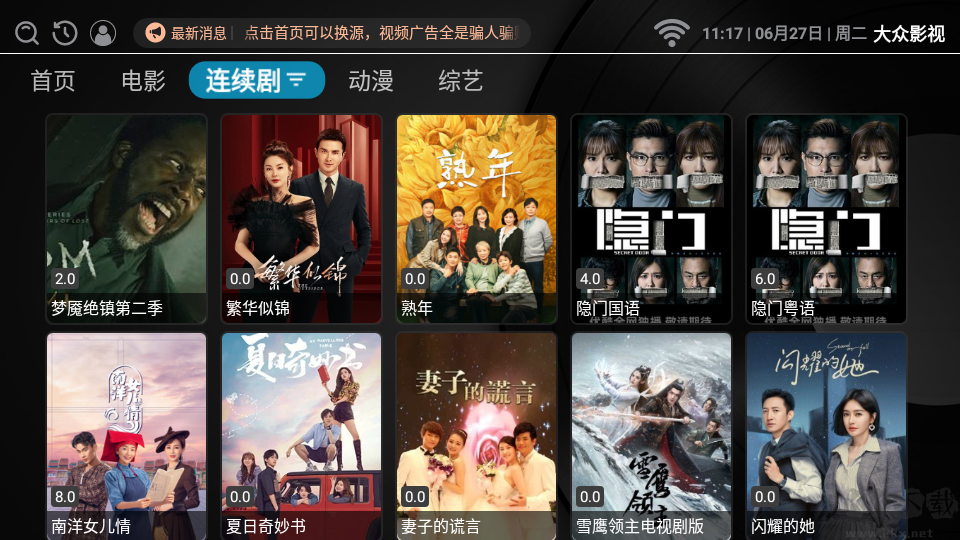
Task: Open the 妻子的谎言 card
Action: tap(476, 436)
